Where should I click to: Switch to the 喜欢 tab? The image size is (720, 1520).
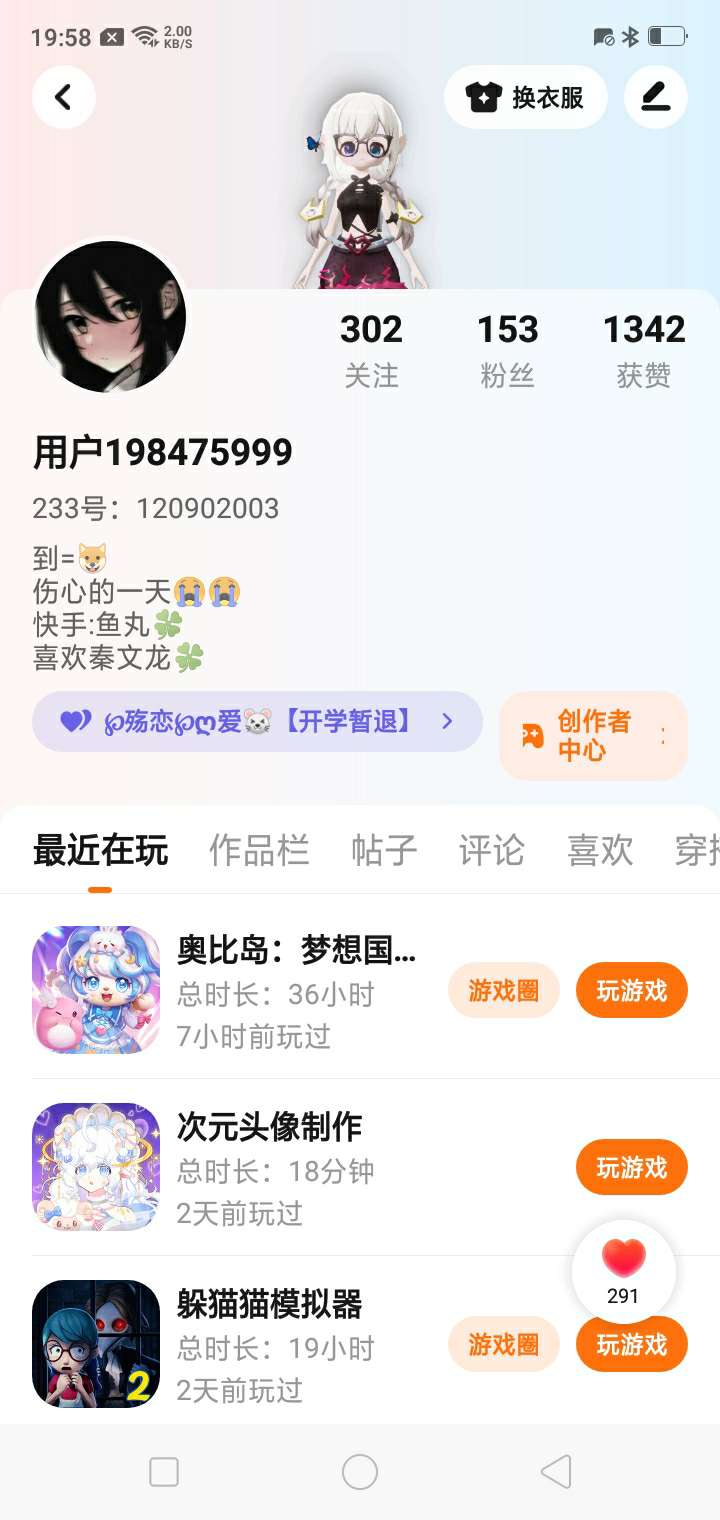(x=600, y=850)
